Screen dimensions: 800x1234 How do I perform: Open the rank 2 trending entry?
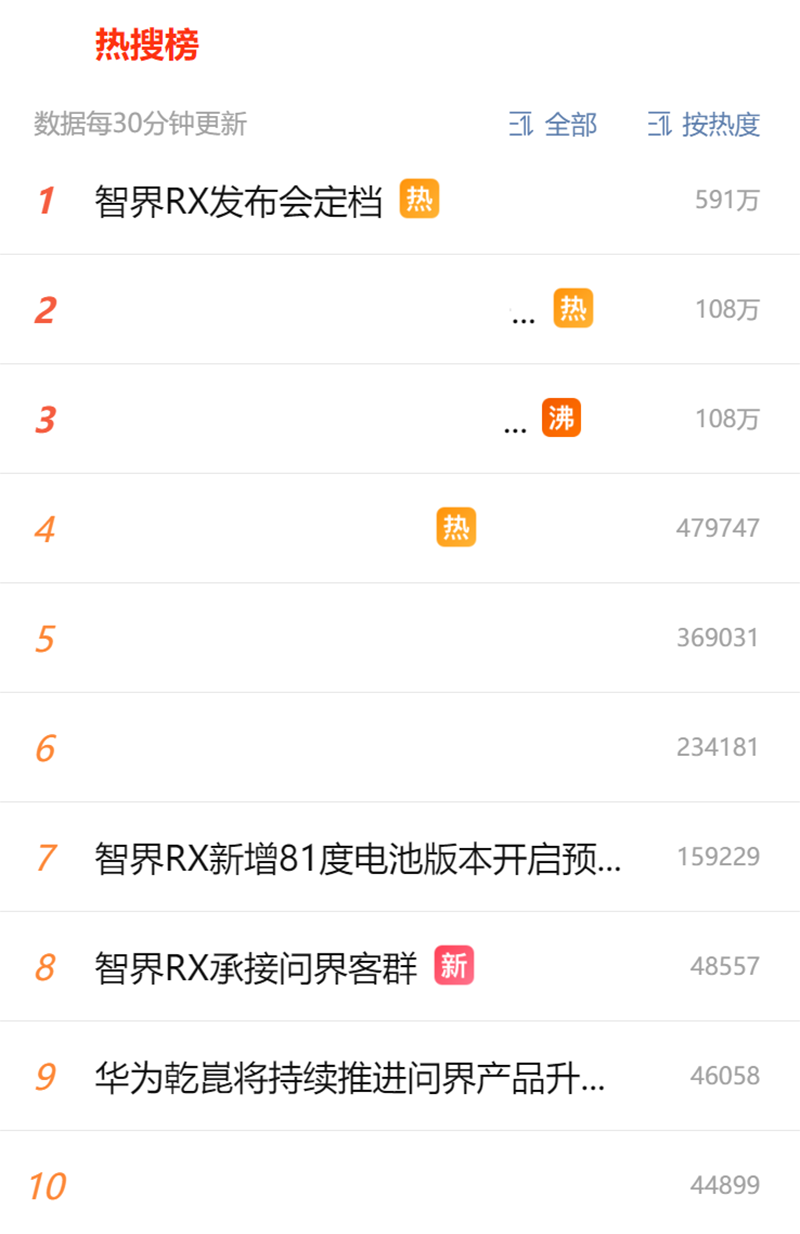pyautogui.click(x=400, y=310)
